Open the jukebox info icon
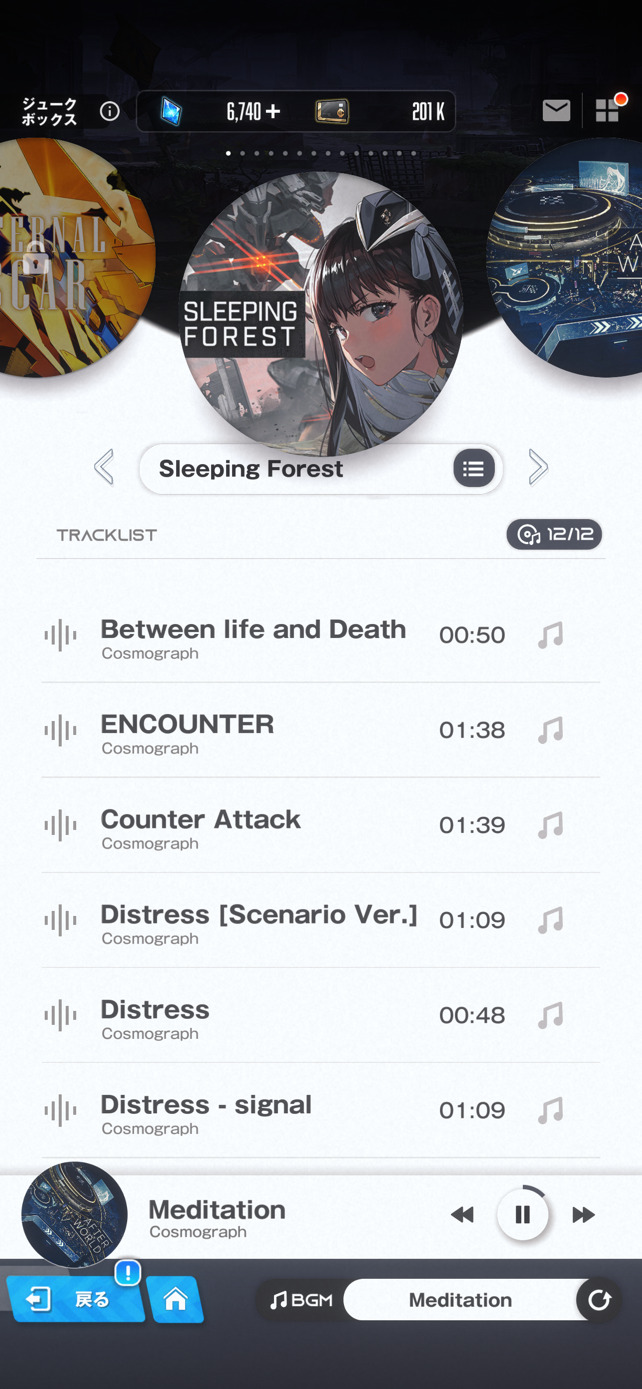Viewport: 642px width, 1389px height. pos(110,112)
